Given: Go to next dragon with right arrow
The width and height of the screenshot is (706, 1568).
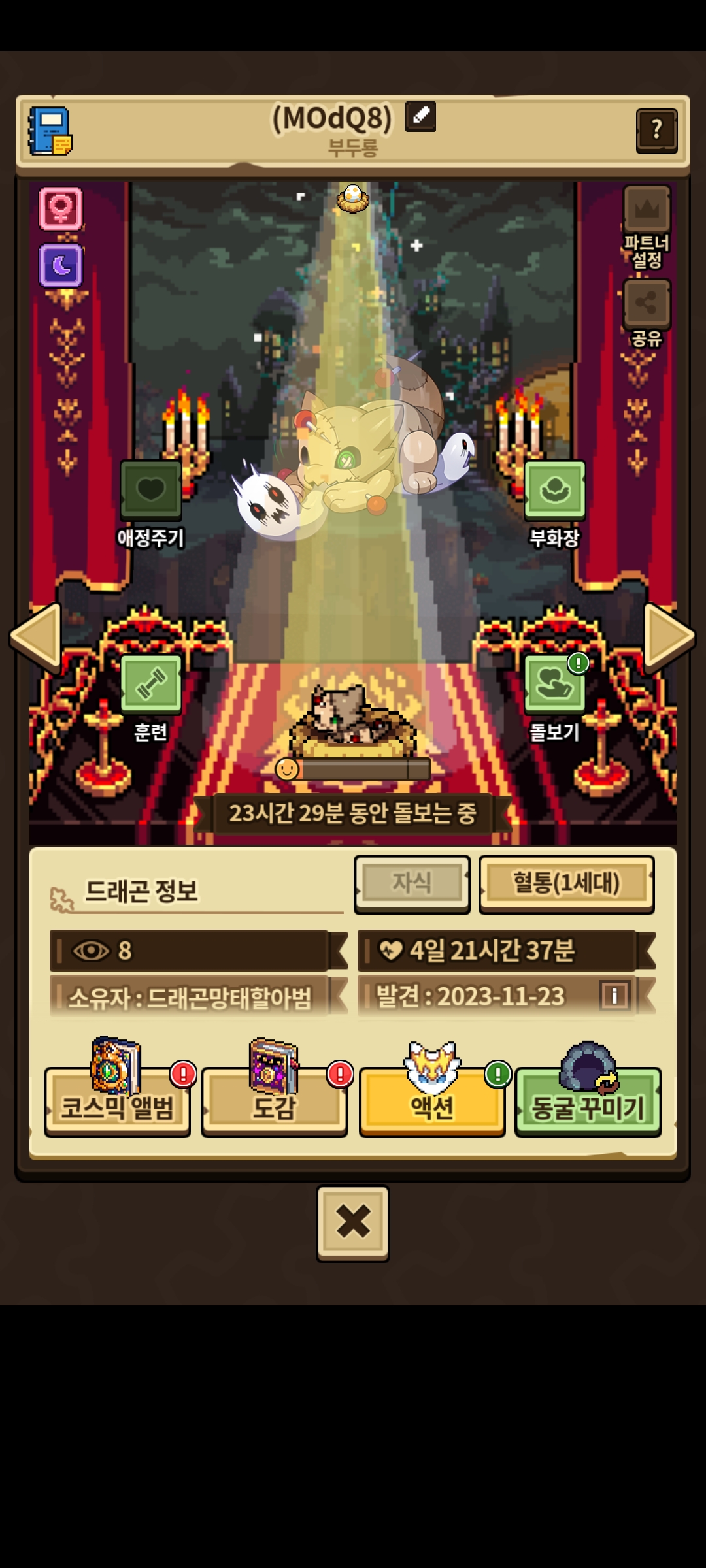Looking at the screenshot, I should click(668, 636).
